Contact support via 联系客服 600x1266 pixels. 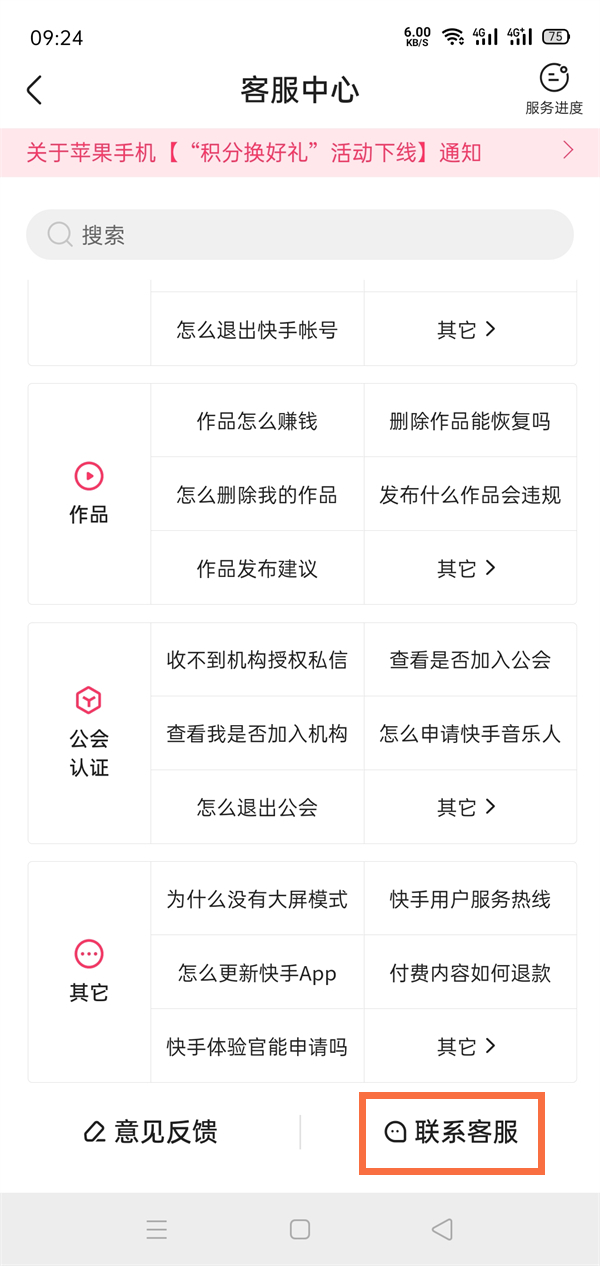coord(453,1132)
